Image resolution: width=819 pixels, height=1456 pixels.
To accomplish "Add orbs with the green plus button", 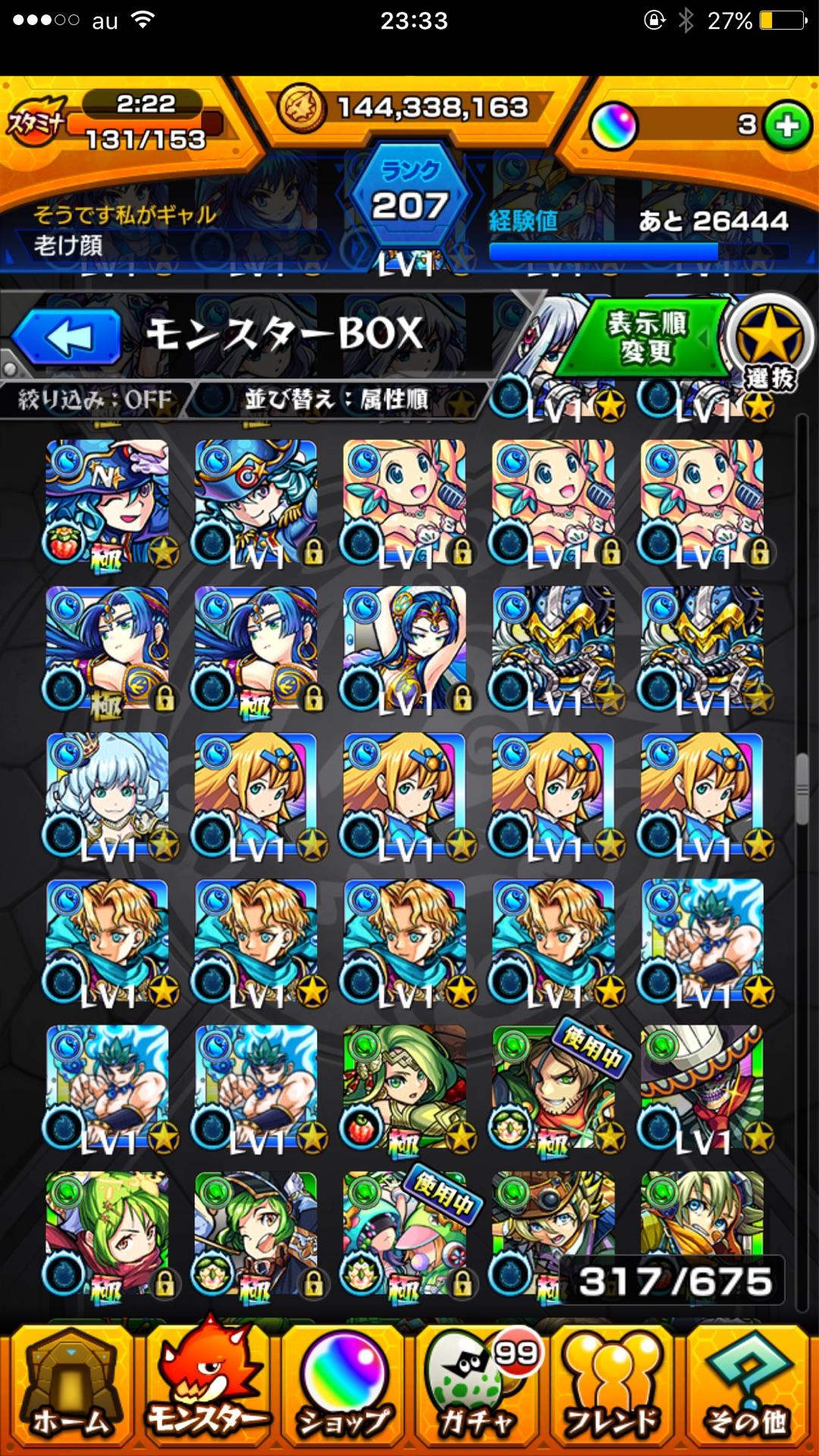I will coord(787,125).
